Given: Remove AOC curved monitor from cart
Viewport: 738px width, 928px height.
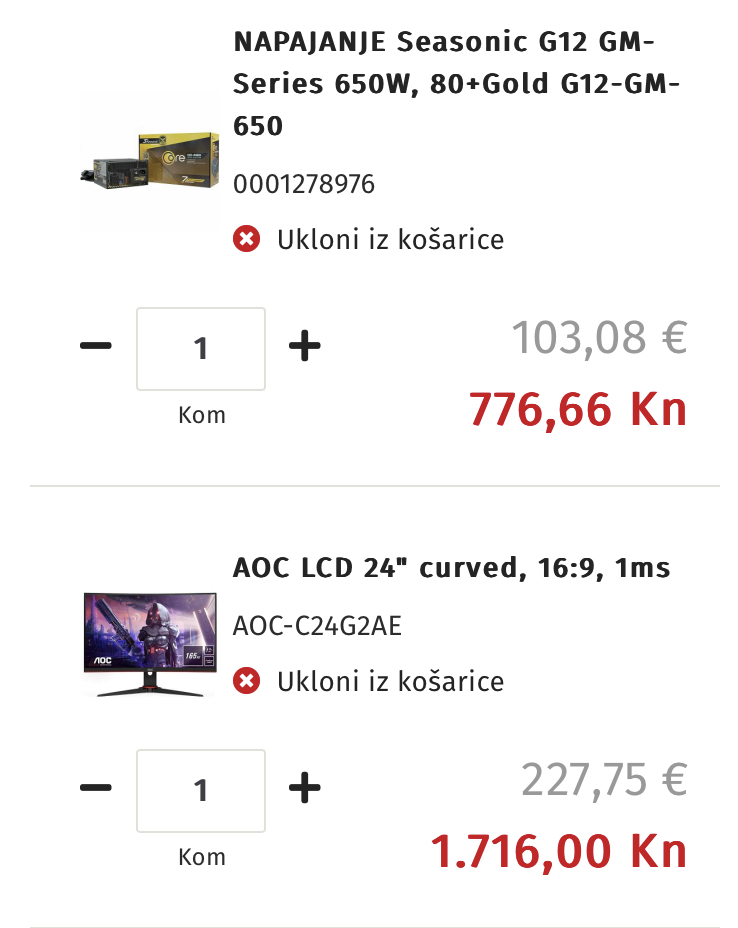Looking at the screenshot, I should coord(368,682).
